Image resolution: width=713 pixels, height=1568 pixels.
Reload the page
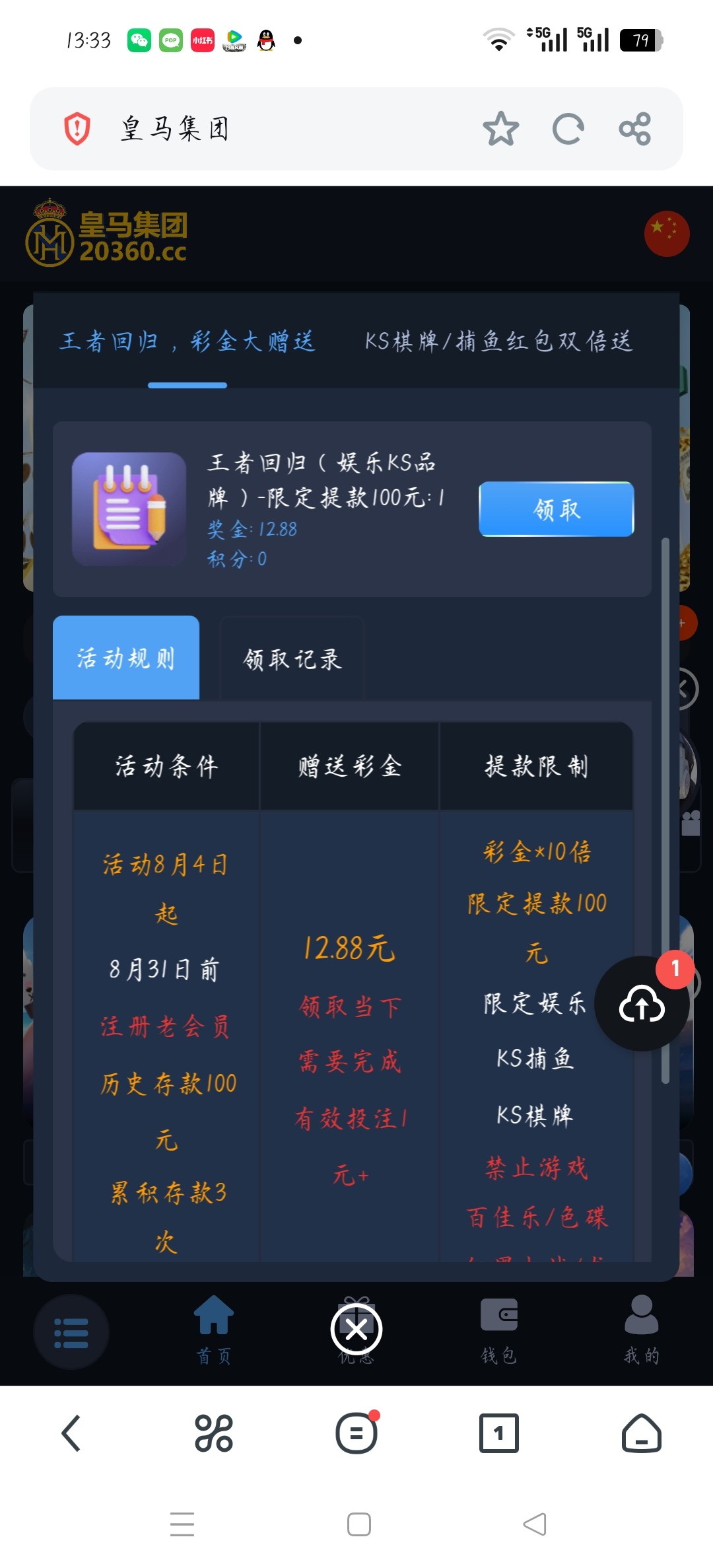tap(568, 129)
